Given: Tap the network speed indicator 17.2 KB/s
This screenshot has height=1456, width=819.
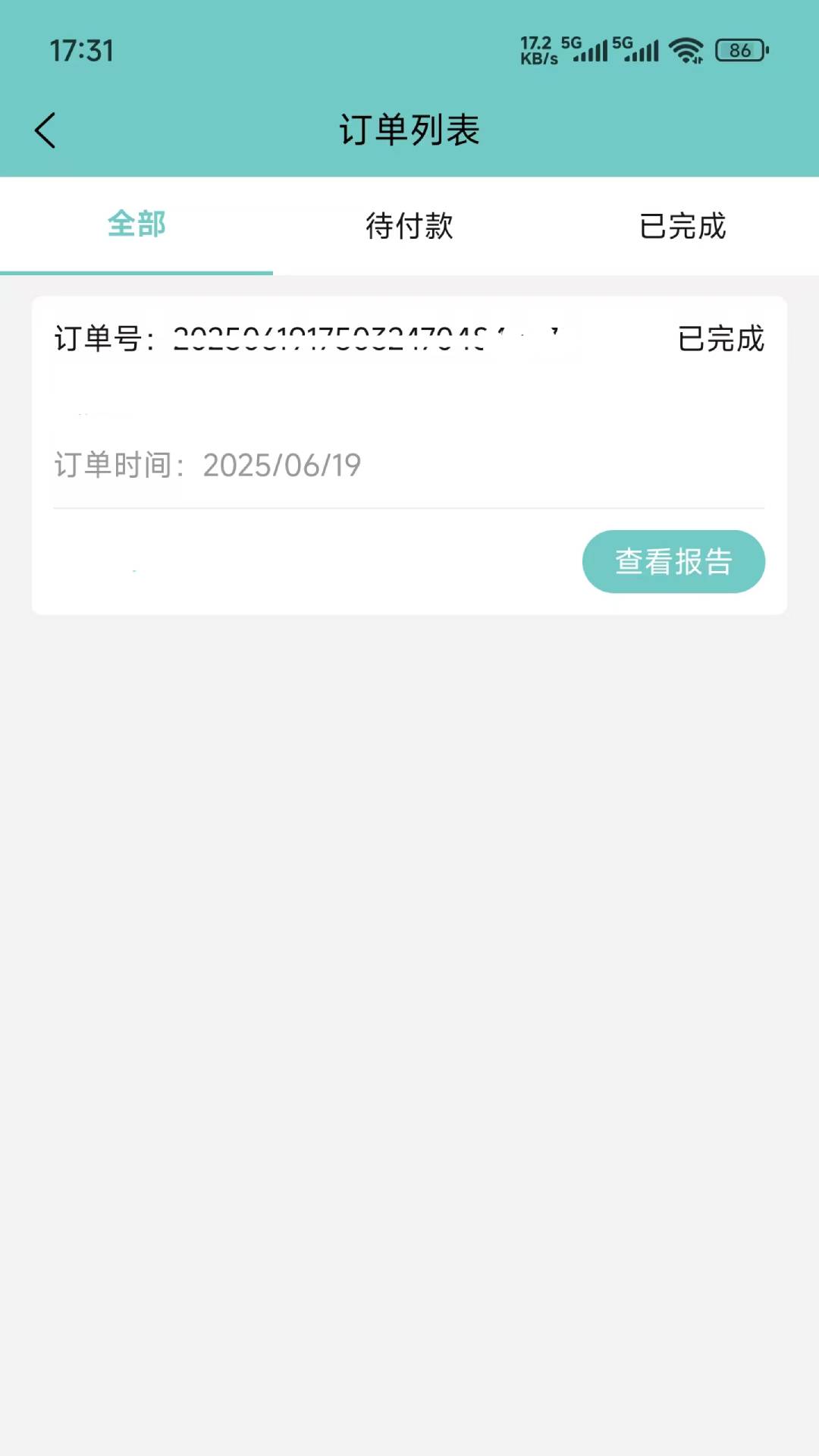Looking at the screenshot, I should pyautogui.click(x=538, y=49).
